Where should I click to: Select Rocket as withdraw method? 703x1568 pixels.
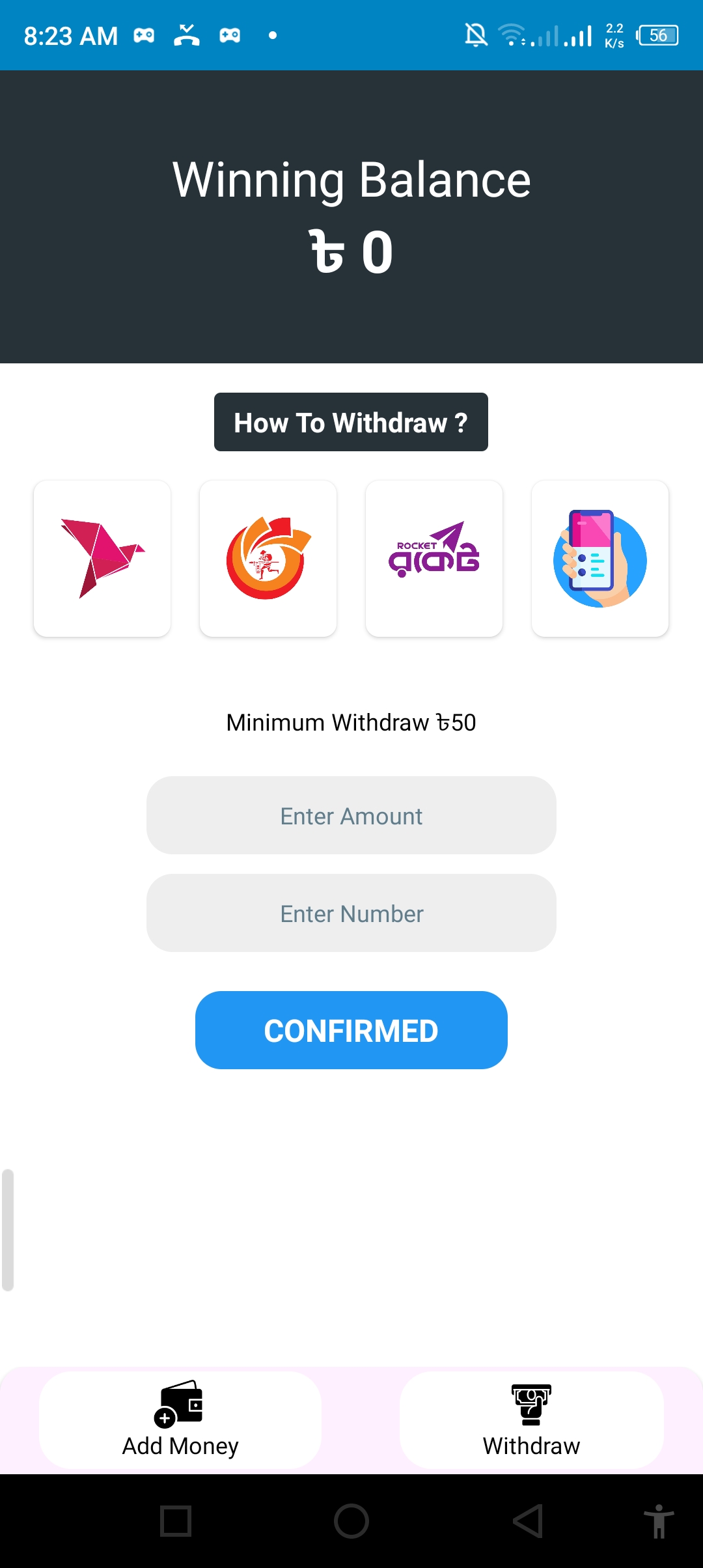coord(434,559)
